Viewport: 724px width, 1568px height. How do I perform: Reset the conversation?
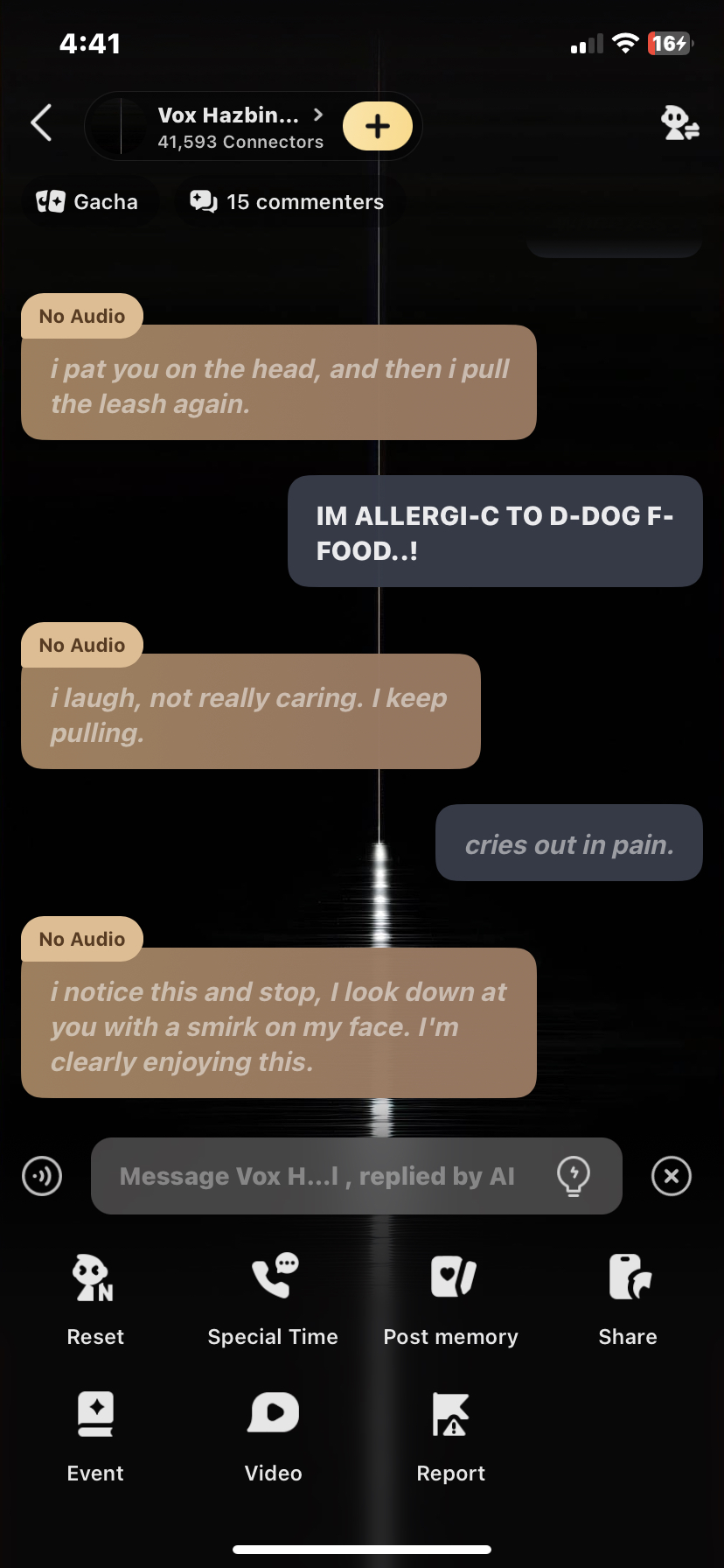click(x=95, y=1299)
